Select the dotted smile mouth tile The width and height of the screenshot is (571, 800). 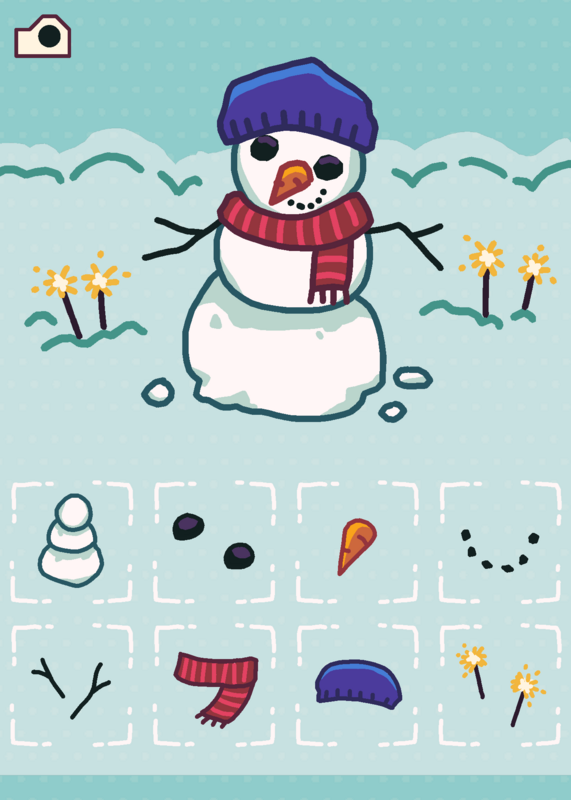(x=500, y=542)
